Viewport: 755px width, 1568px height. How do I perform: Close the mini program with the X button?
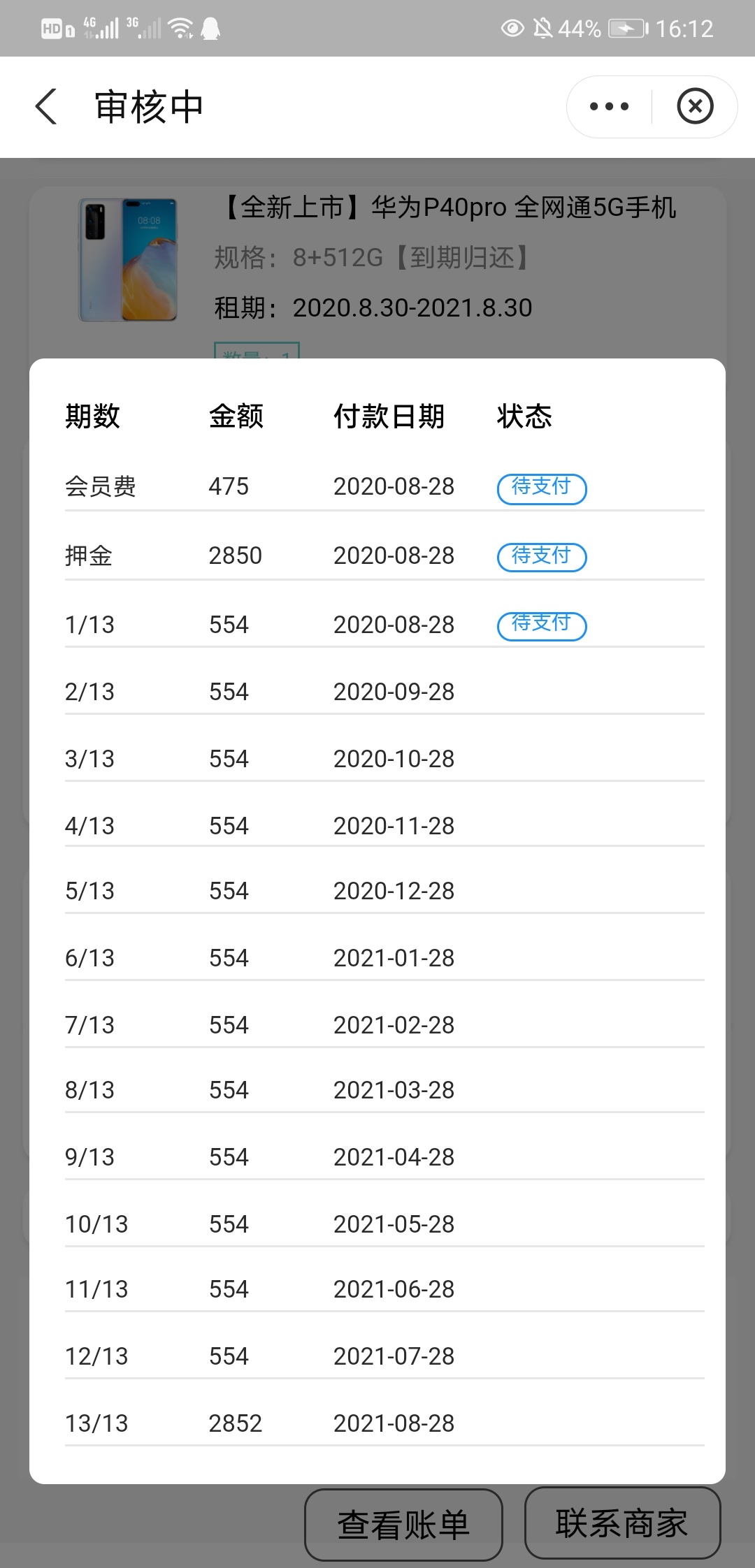[695, 106]
